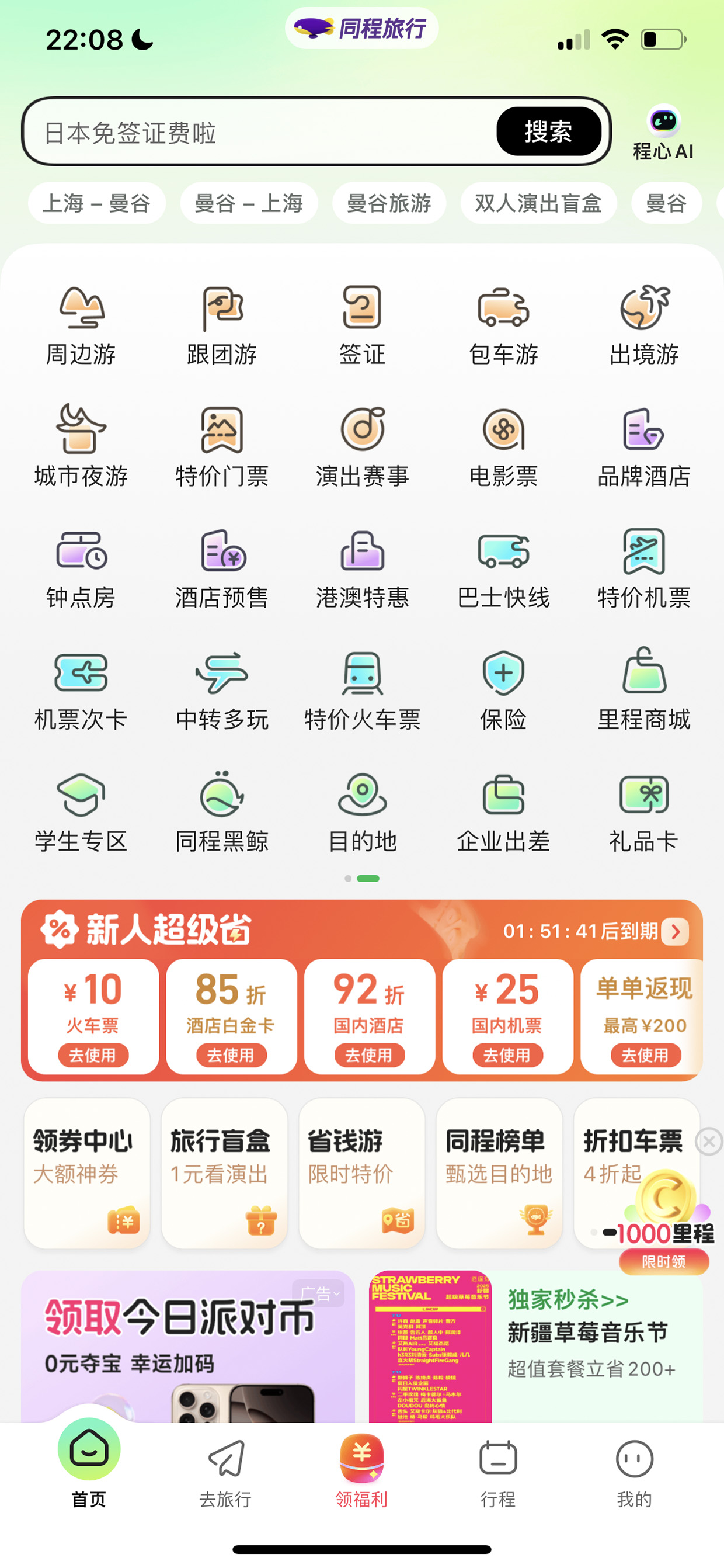Open 特价火车票 train tickets
The image size is (724, 1568).
point(362,691)
